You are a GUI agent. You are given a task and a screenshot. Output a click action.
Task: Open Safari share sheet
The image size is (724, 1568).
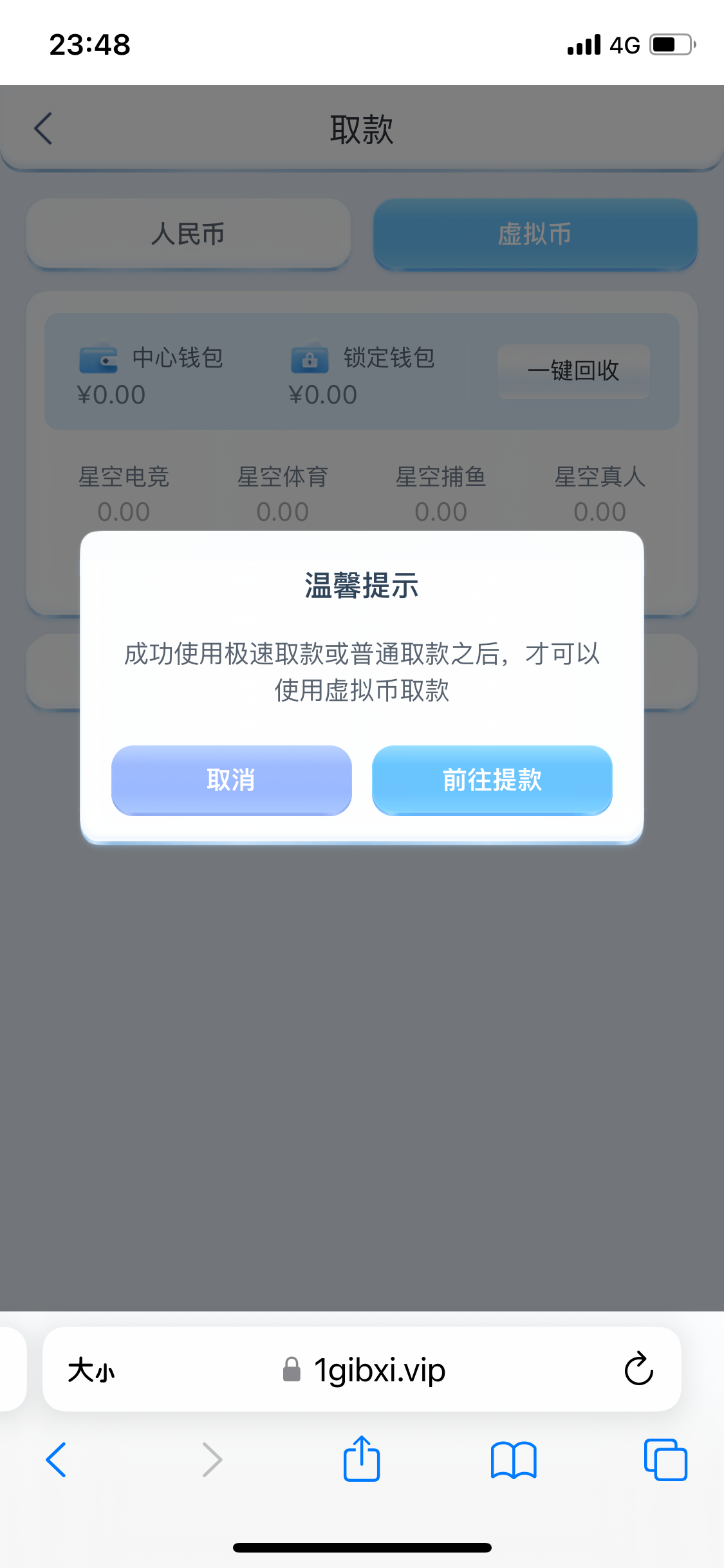click(362, 1459)
